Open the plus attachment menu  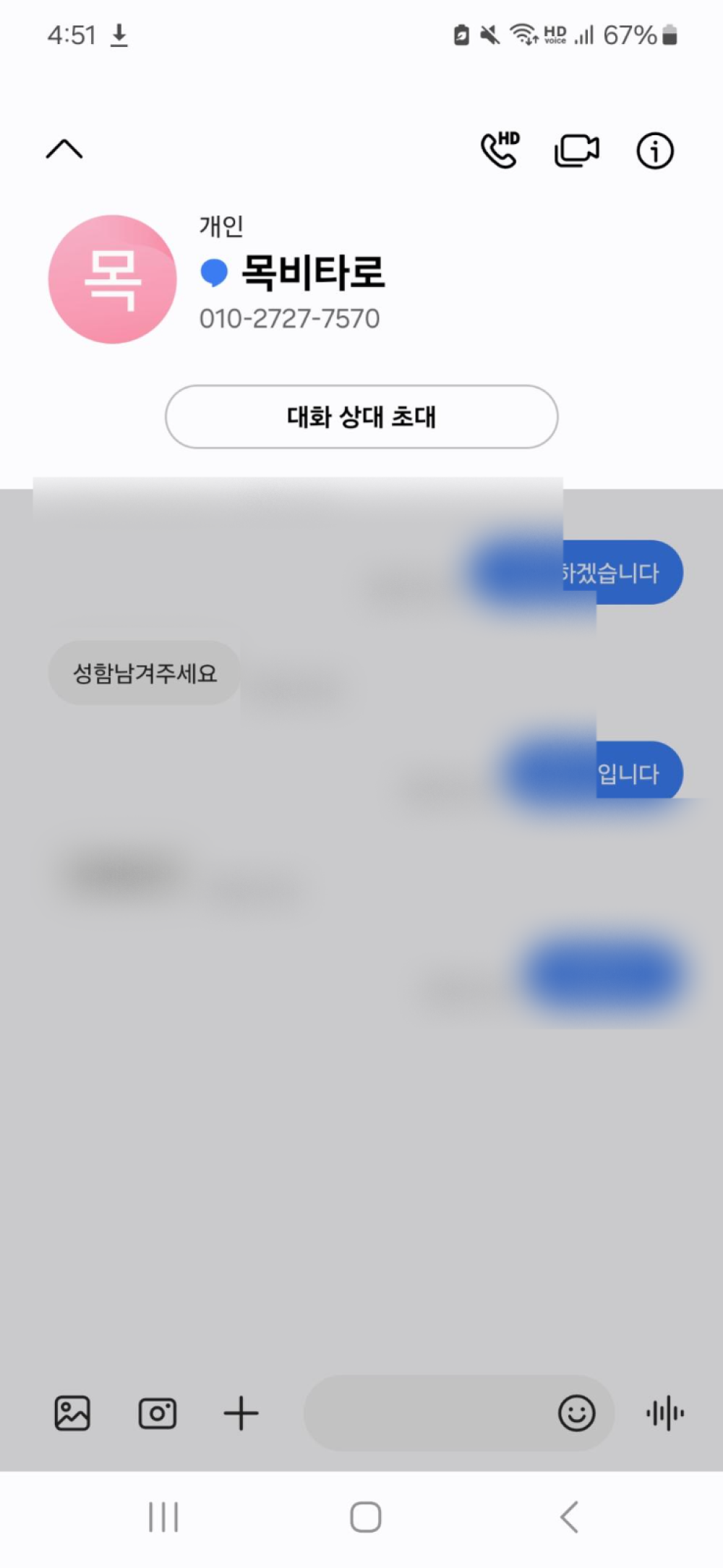[x=241, y=1413]
